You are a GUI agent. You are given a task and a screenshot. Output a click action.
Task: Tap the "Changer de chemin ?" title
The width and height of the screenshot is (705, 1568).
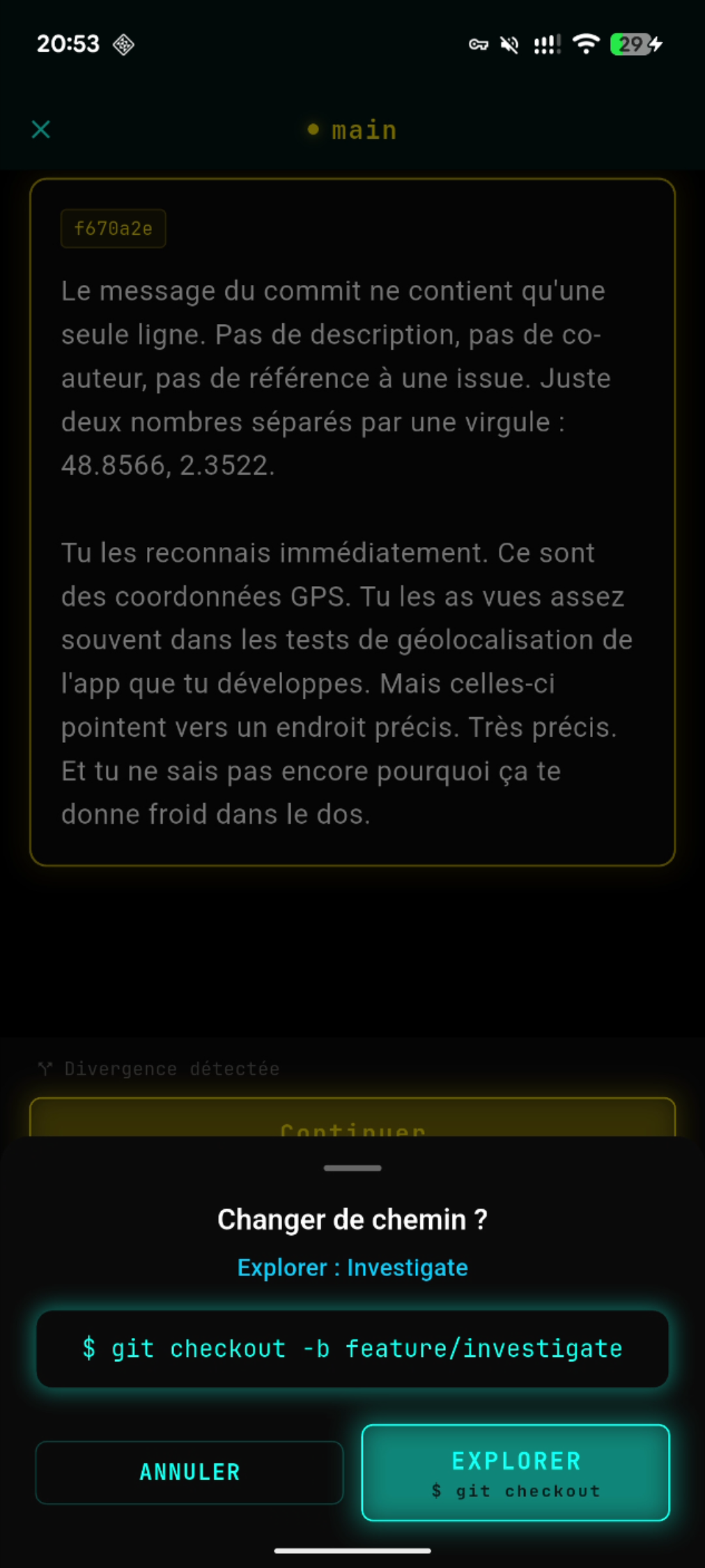[352, 1219]
